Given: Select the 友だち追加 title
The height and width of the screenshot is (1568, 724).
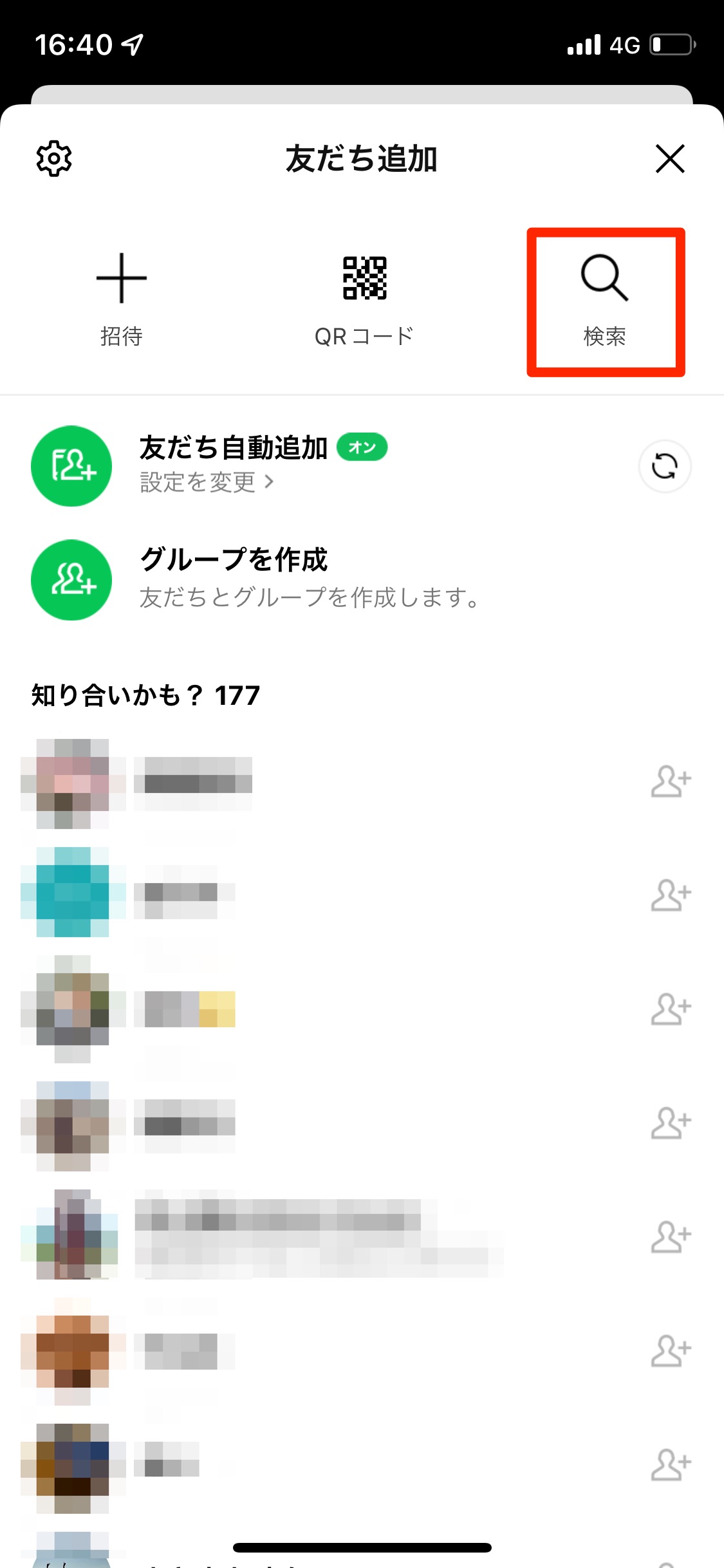Looking at the screenshot, I should coord(362,160).
